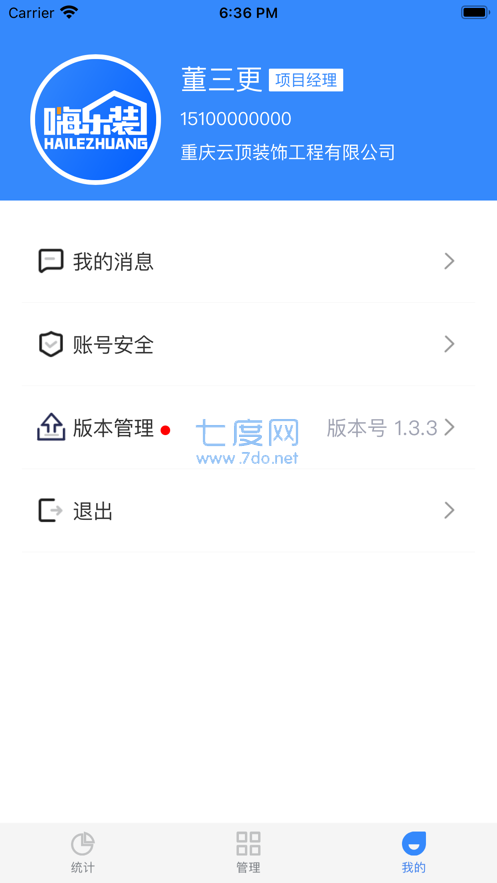Open 我的消息 messages row

coord(248,261)
